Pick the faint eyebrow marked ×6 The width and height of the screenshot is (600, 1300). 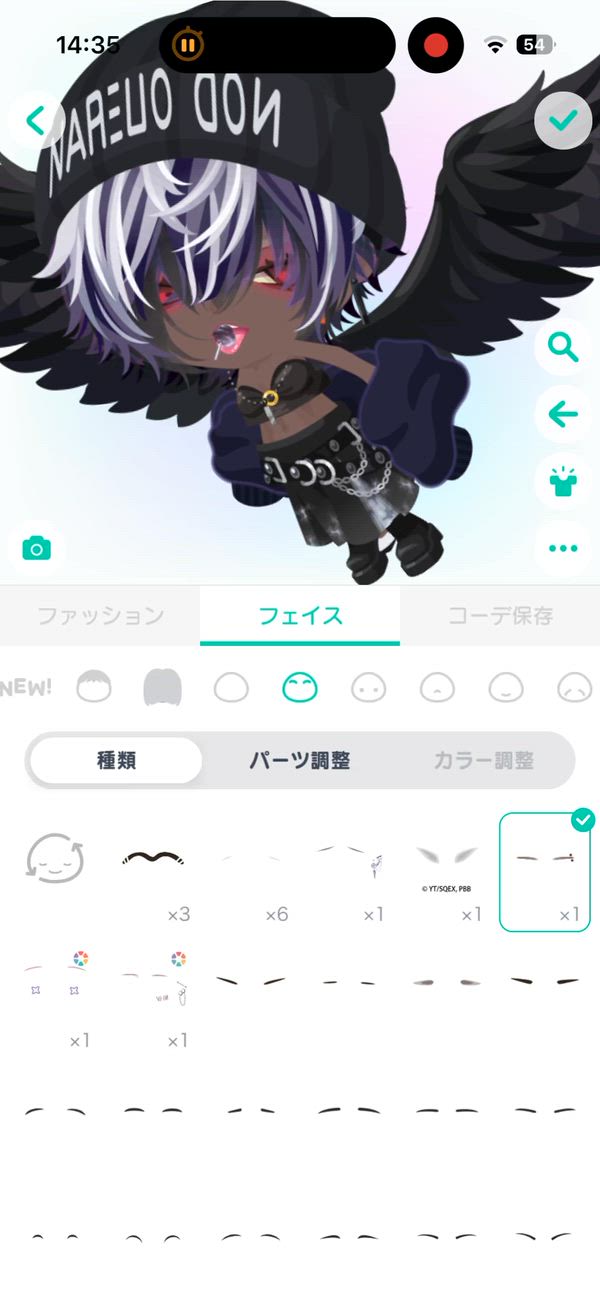click(250, 865)
